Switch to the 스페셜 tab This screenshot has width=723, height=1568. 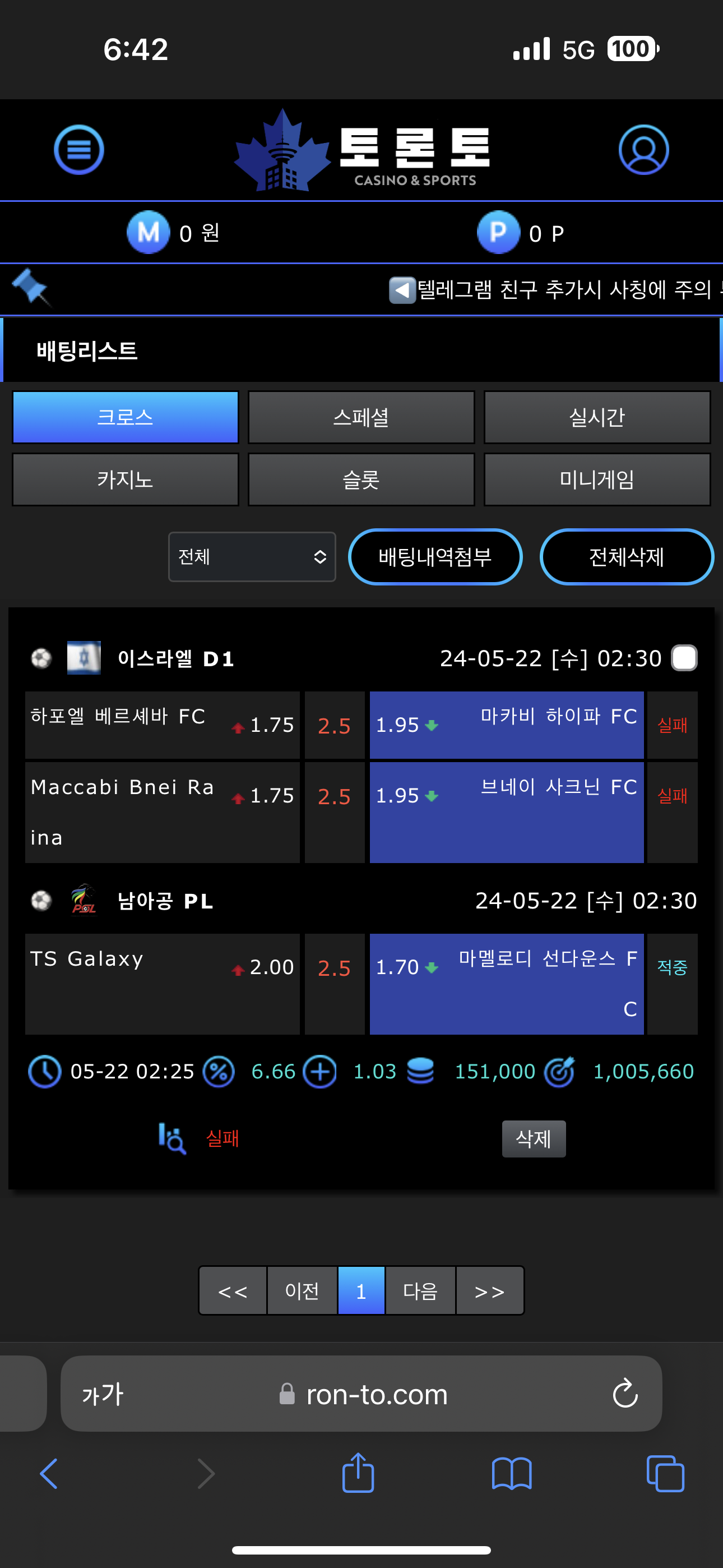coord(361,418)
